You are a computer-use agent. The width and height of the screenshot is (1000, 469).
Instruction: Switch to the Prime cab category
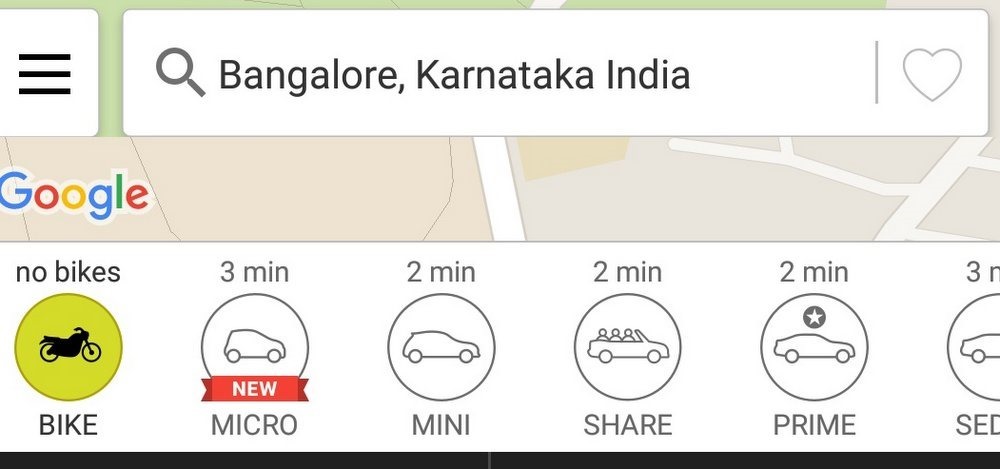(814, 347)
